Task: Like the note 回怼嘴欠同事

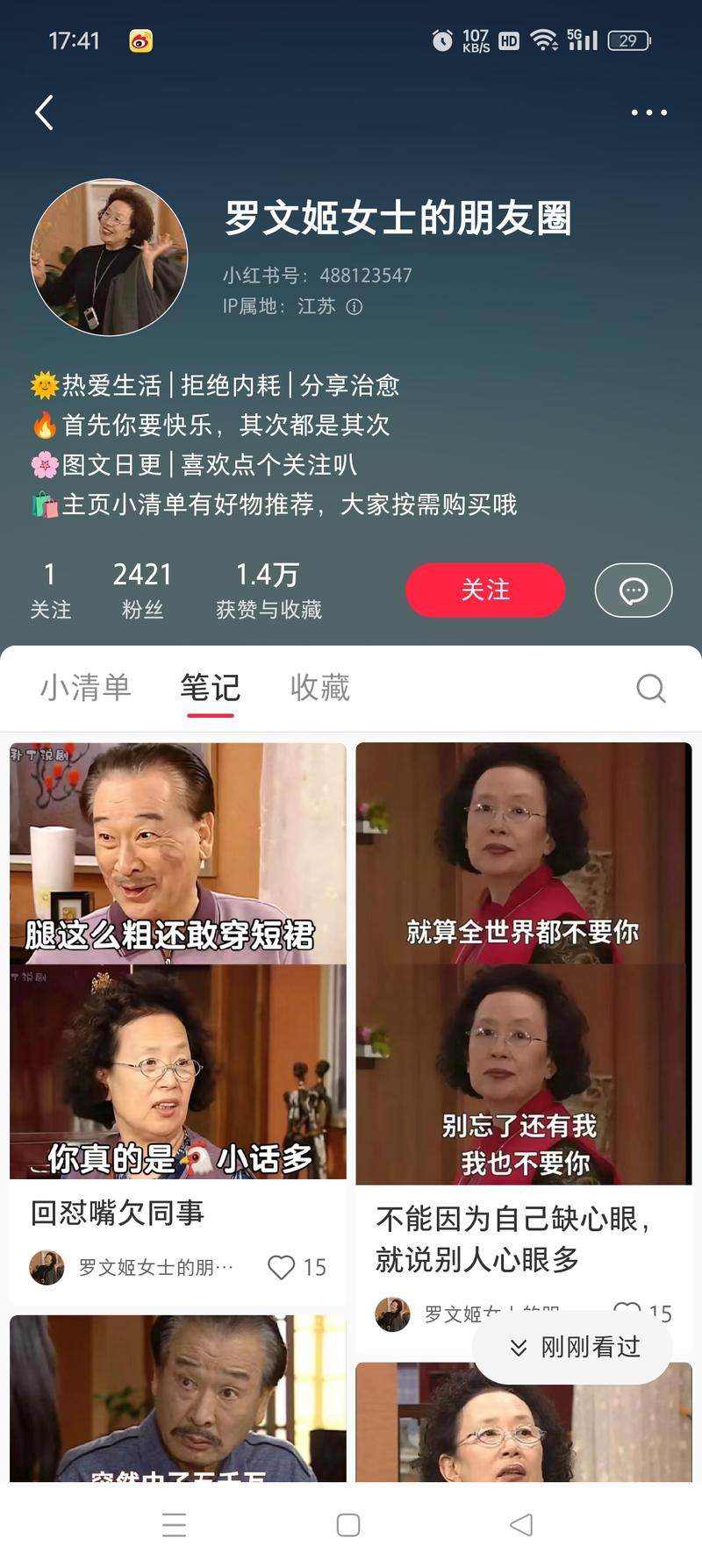Action: click(282, 1267)
